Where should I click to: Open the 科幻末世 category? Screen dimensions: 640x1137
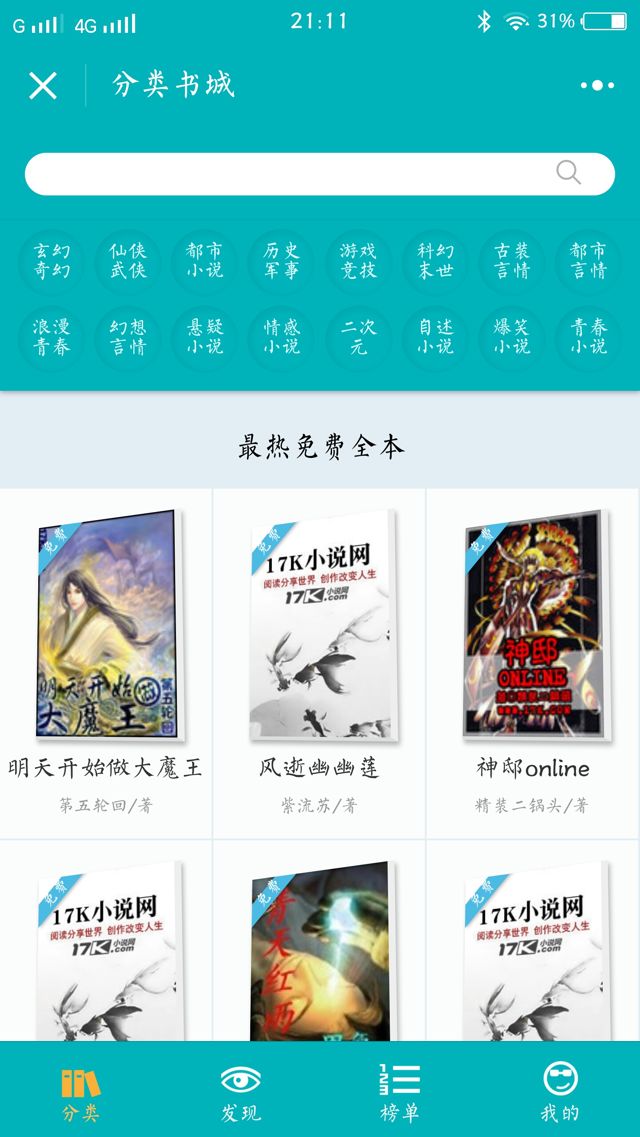click(436, 261)
